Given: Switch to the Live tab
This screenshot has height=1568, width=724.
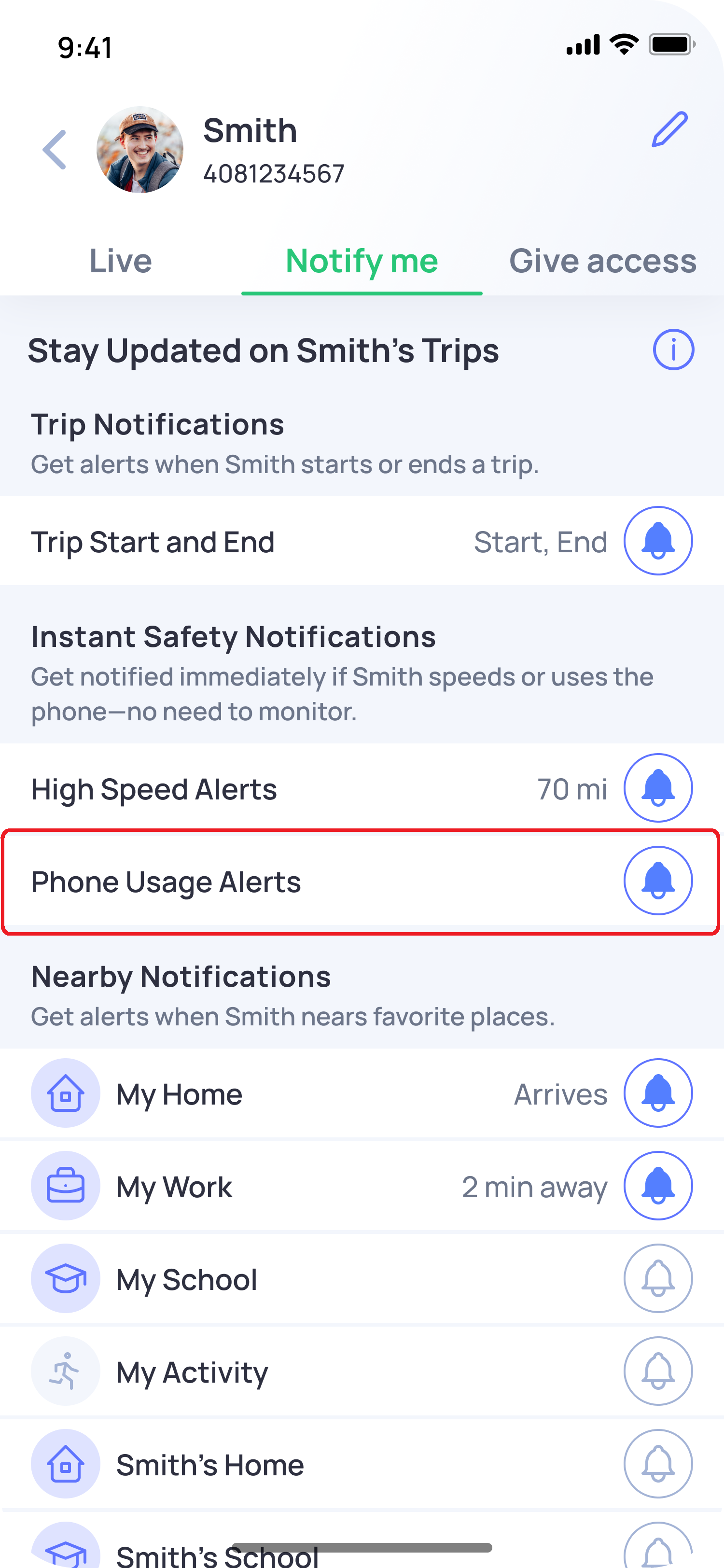Looking at the screenshot, I should coord(121,261).
